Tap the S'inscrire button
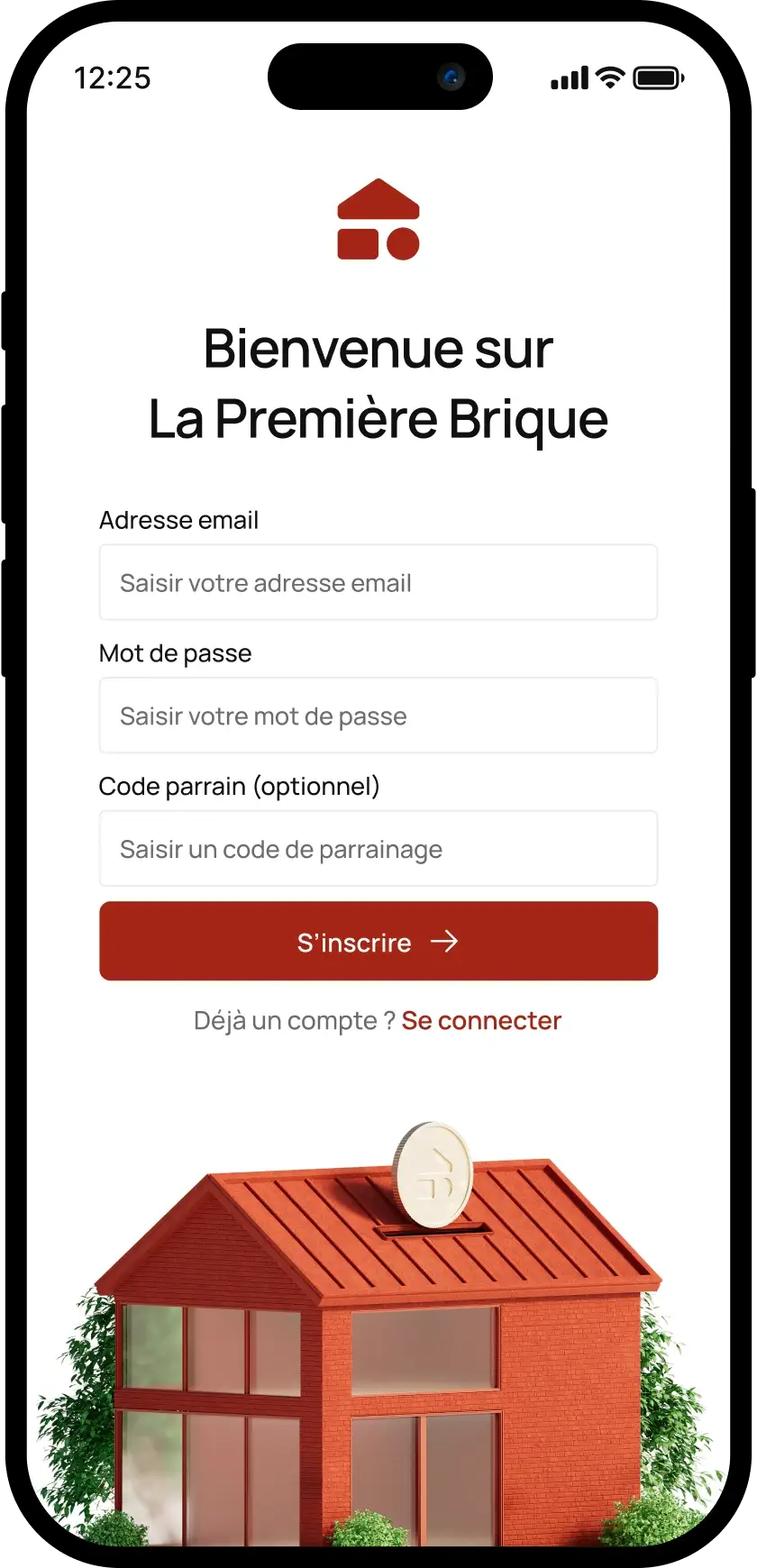 pos(378,941)
